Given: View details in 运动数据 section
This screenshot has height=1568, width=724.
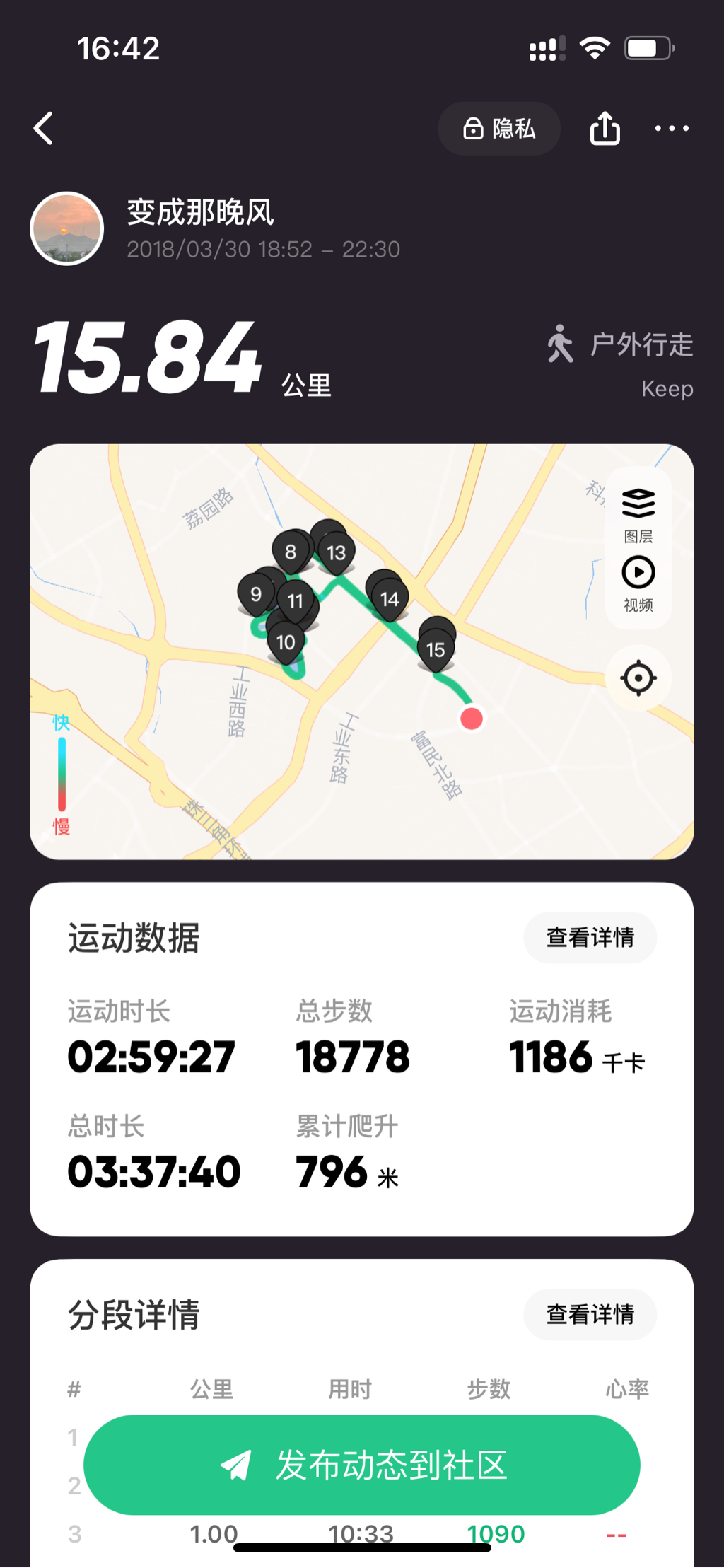Looking at the screenshot, I should (590, 938).
